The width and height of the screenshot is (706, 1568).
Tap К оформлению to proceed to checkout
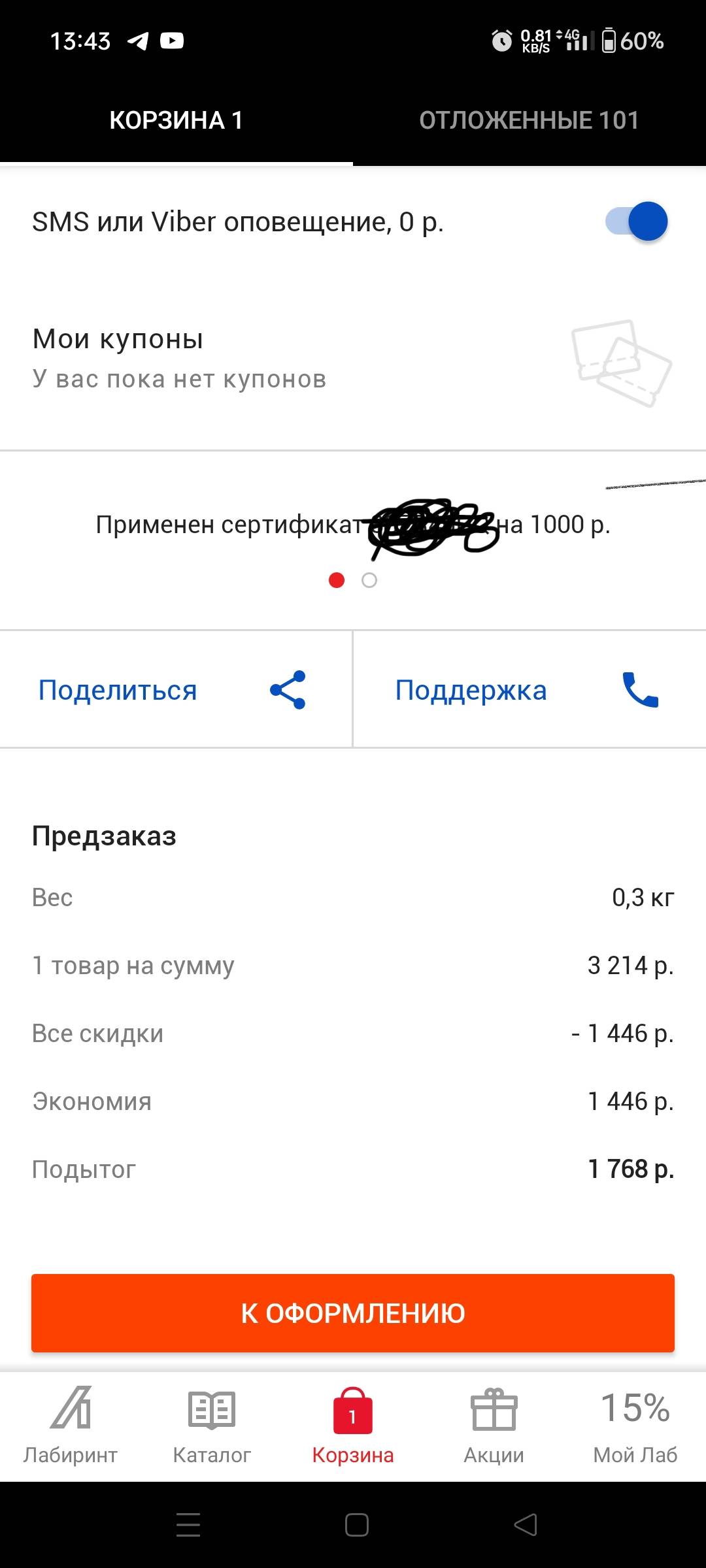tap(353, 1313)
